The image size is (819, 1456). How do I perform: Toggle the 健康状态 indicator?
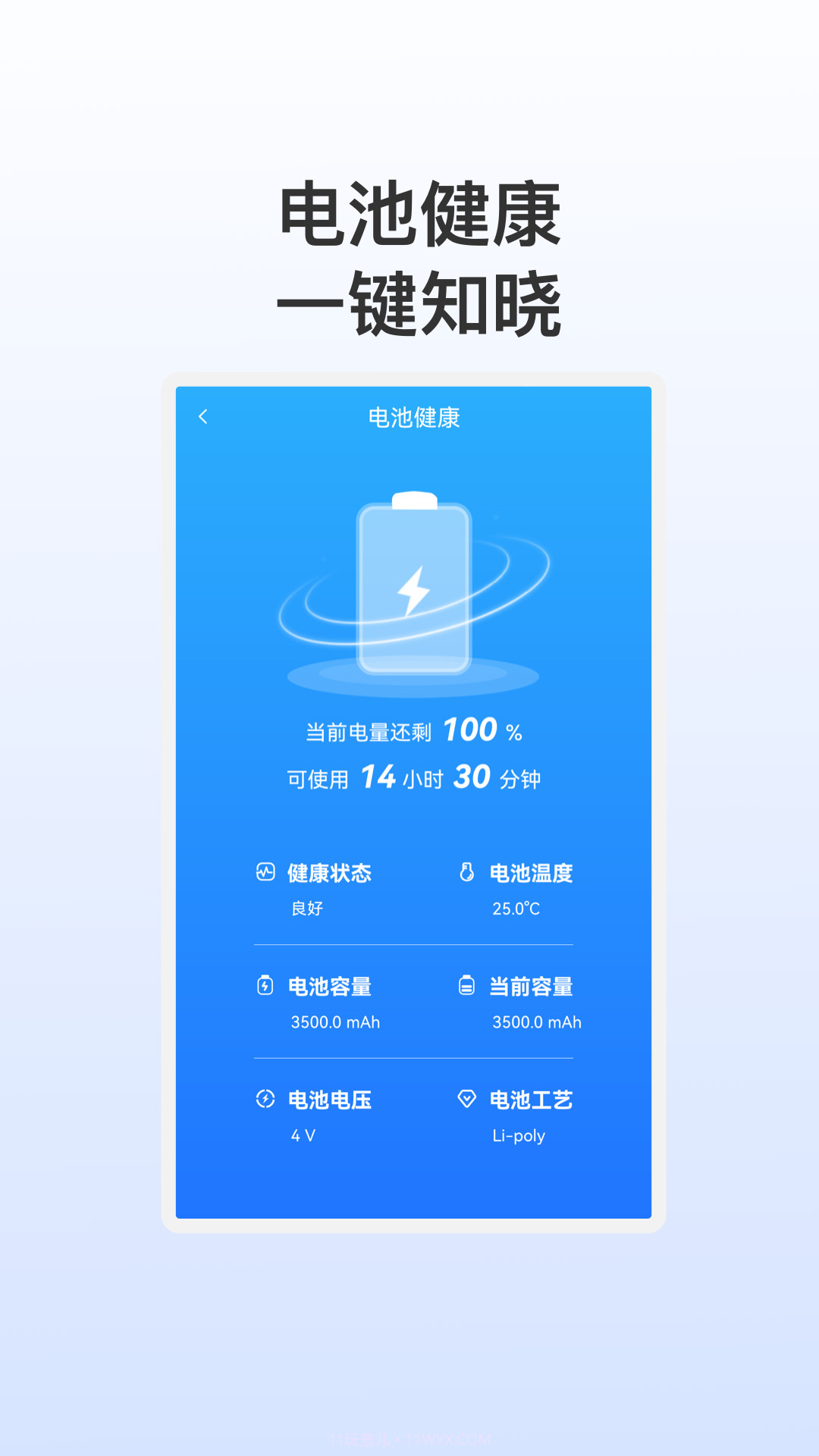click(328, 873)
